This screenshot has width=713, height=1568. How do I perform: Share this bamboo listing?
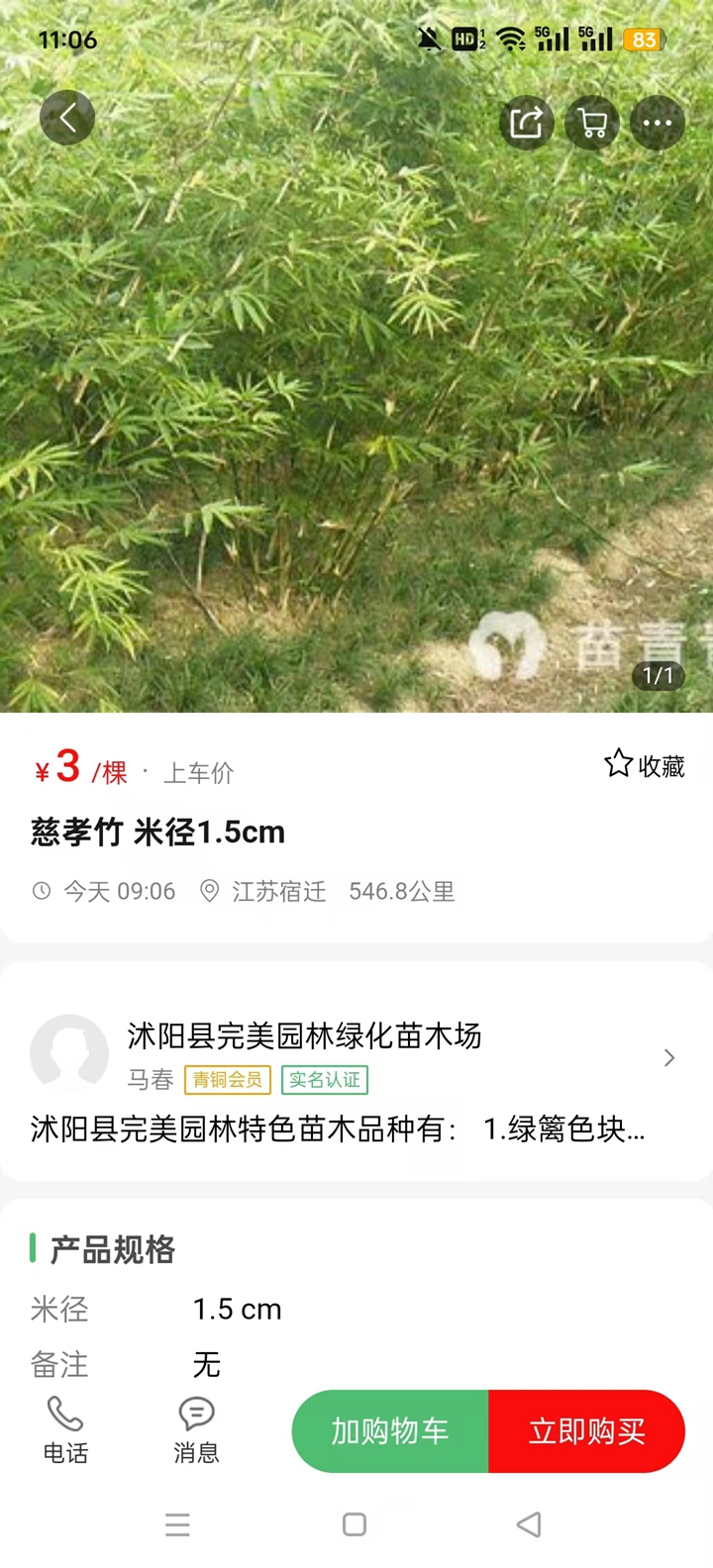pos(526,123)
